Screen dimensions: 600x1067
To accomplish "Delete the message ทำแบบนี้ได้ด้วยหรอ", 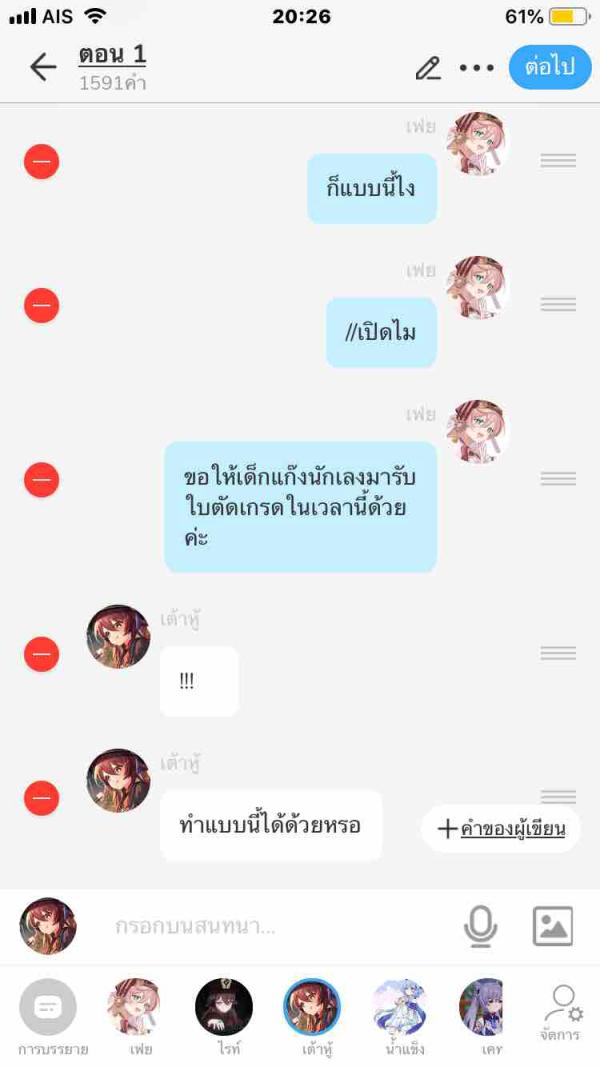I will tap(41, 798).
